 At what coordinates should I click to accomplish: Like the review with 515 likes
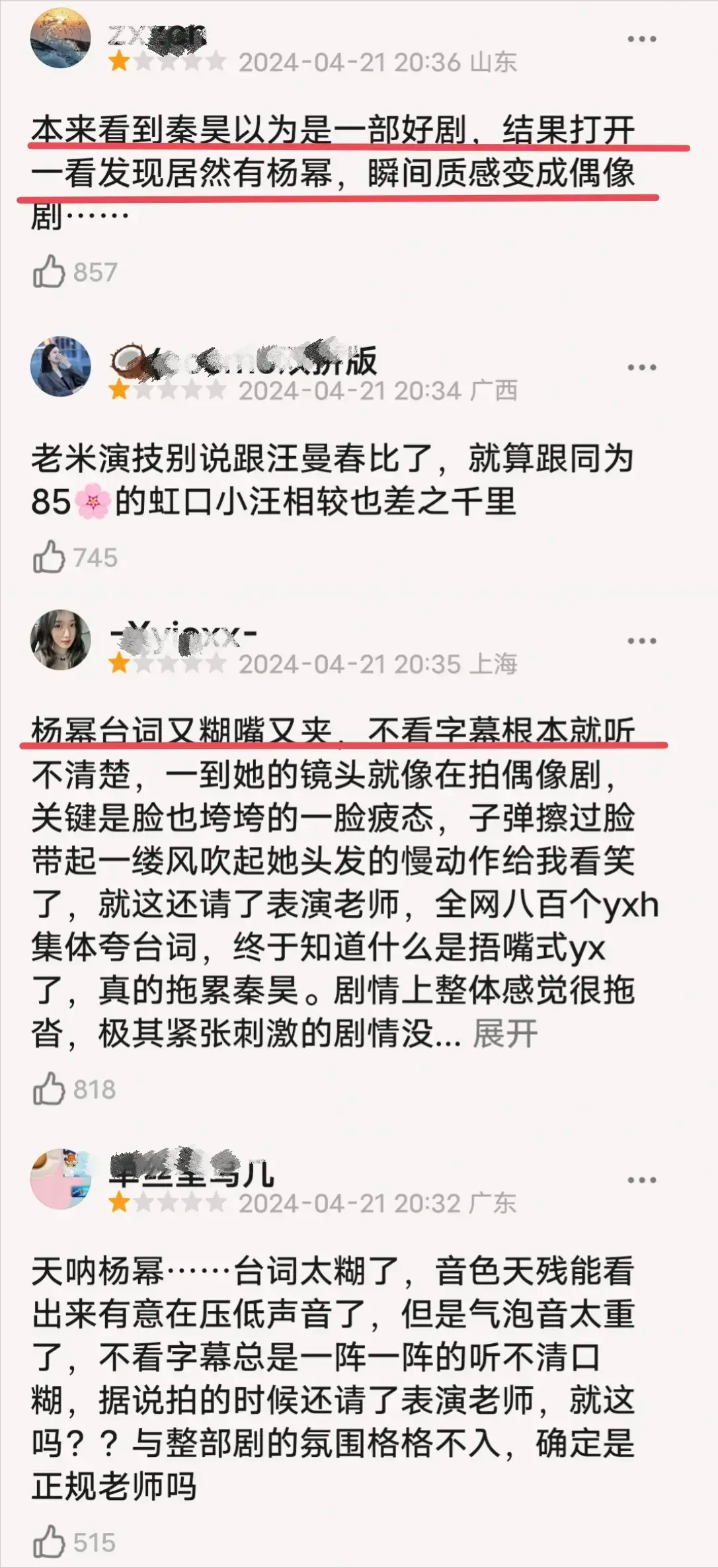[49, 1542]
